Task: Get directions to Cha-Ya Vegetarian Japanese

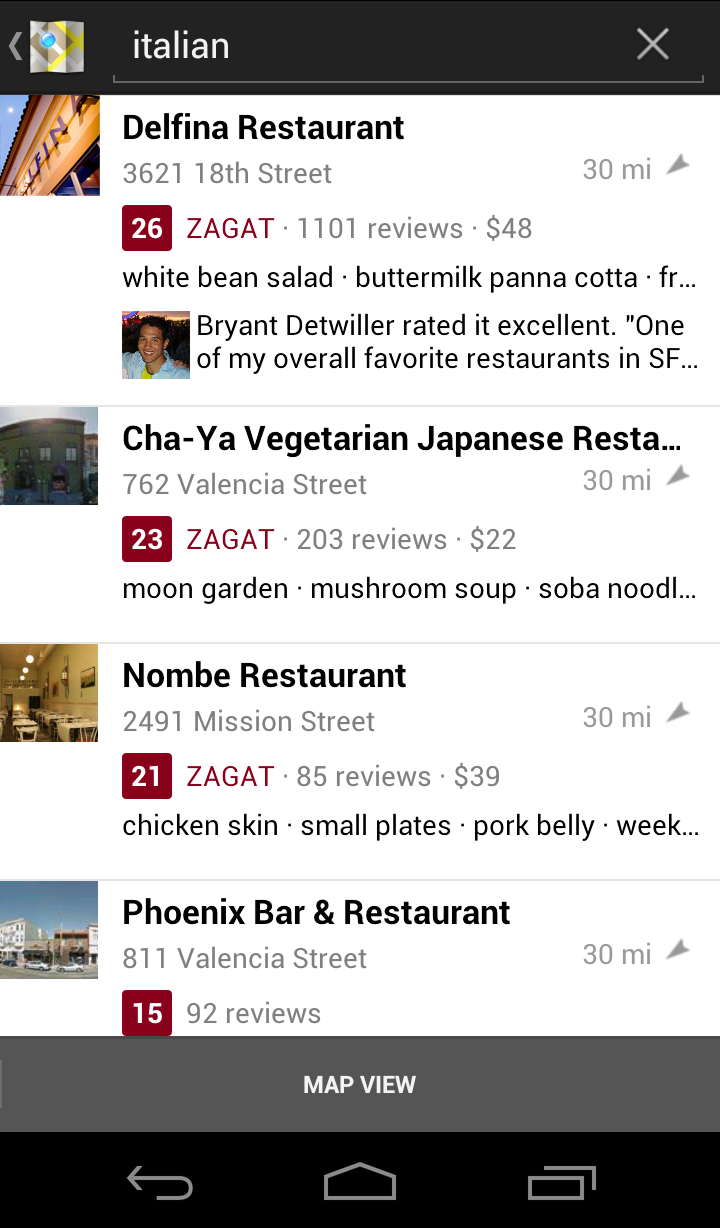Action: coord(678,476)
